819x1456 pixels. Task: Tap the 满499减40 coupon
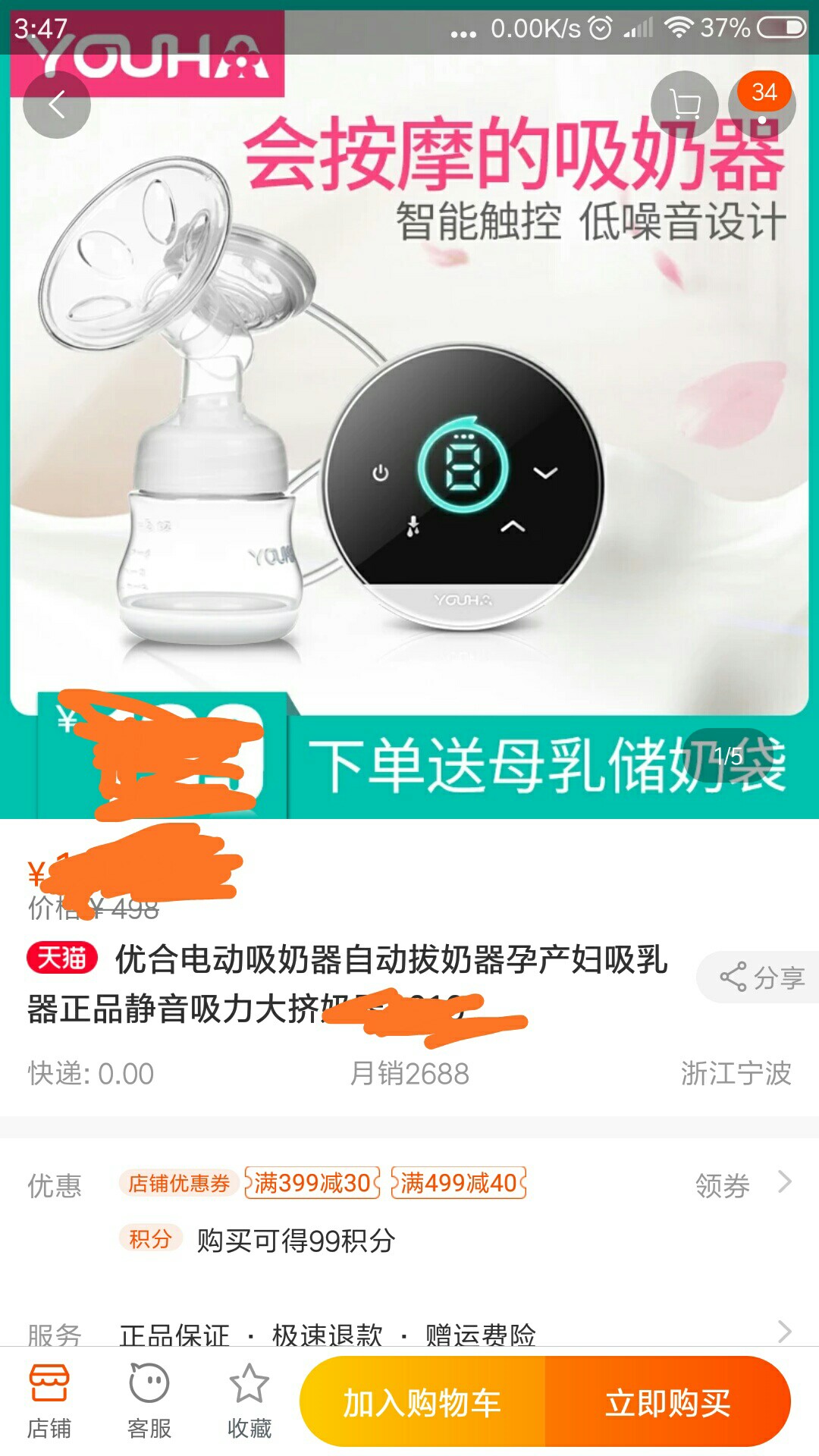[x=459, y=1183]
